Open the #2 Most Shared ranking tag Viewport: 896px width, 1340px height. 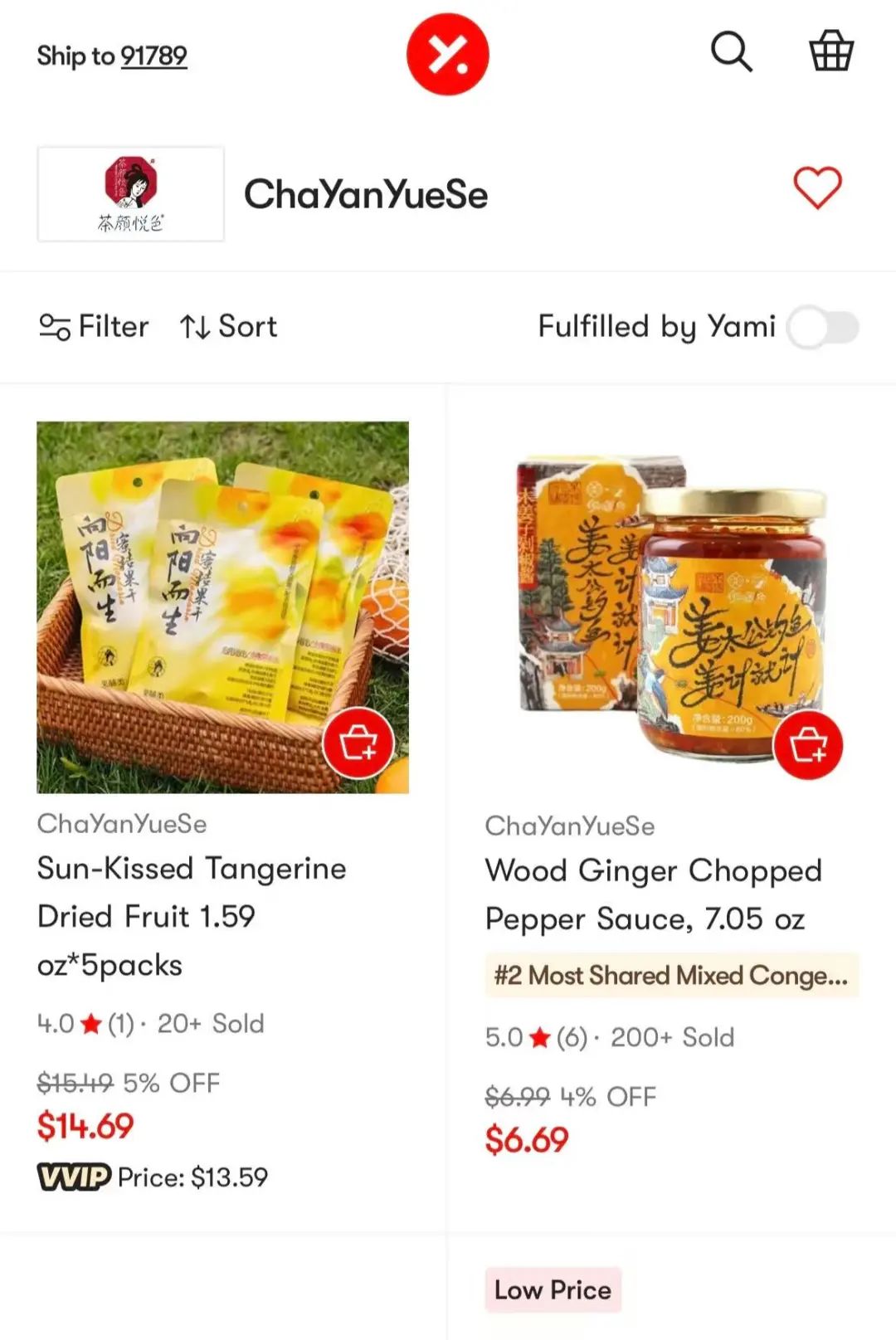click(670, 976)
